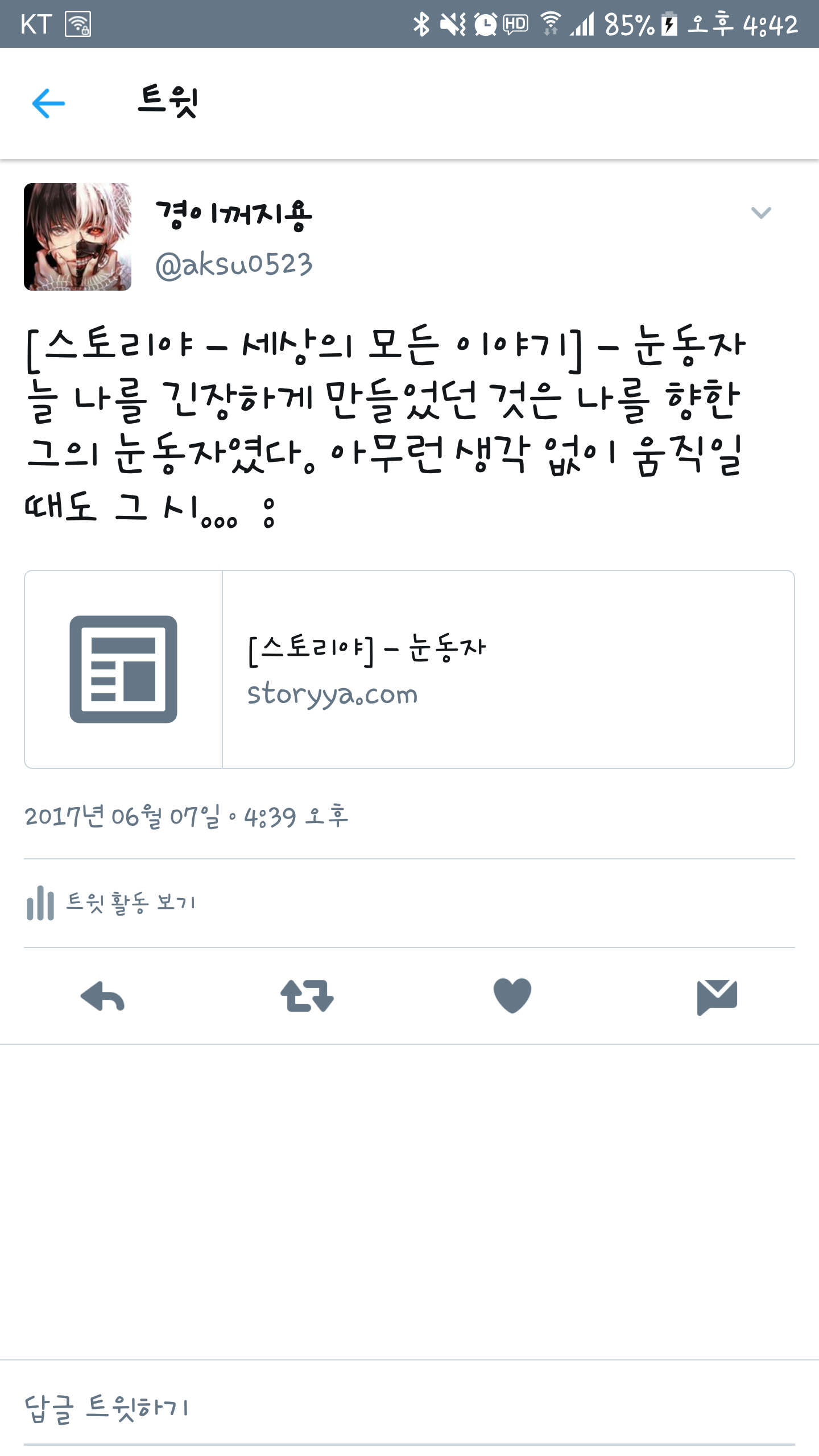Reply to this tweet
819x1456 pixels.
(102, 996)
